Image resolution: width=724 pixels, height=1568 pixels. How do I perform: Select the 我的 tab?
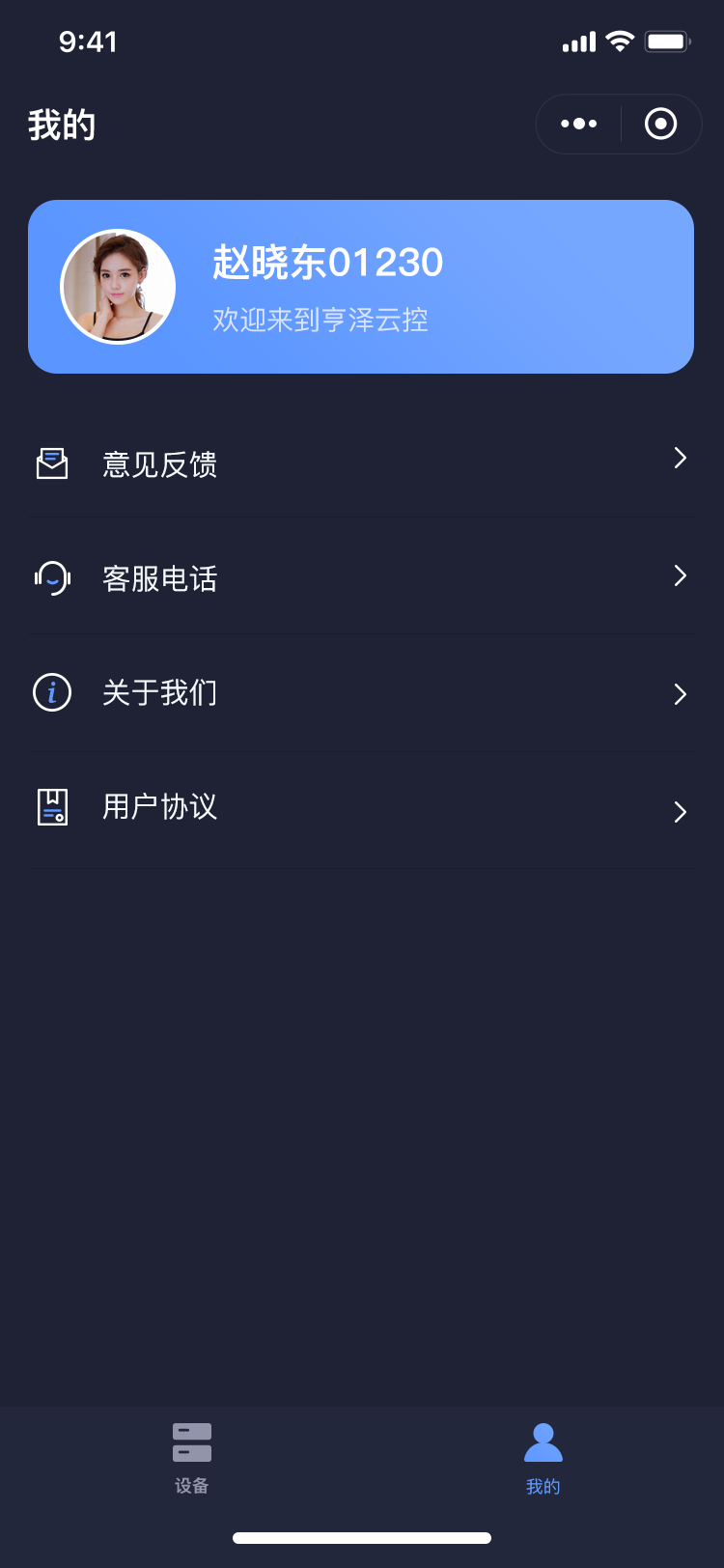pyautogui.click(x=543, y=1458)
